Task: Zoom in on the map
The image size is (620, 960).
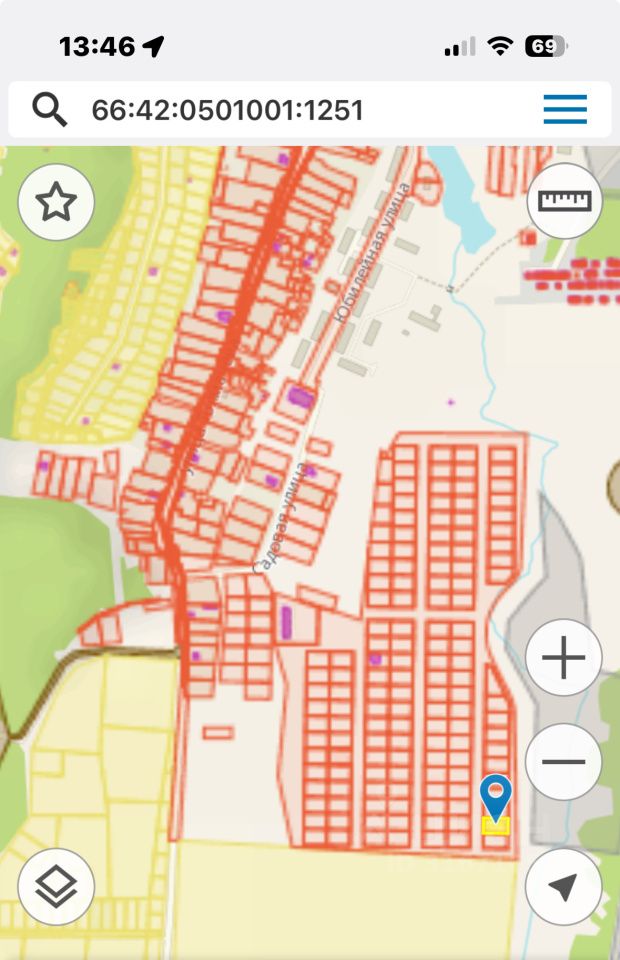Action: [x=563, y=658]
